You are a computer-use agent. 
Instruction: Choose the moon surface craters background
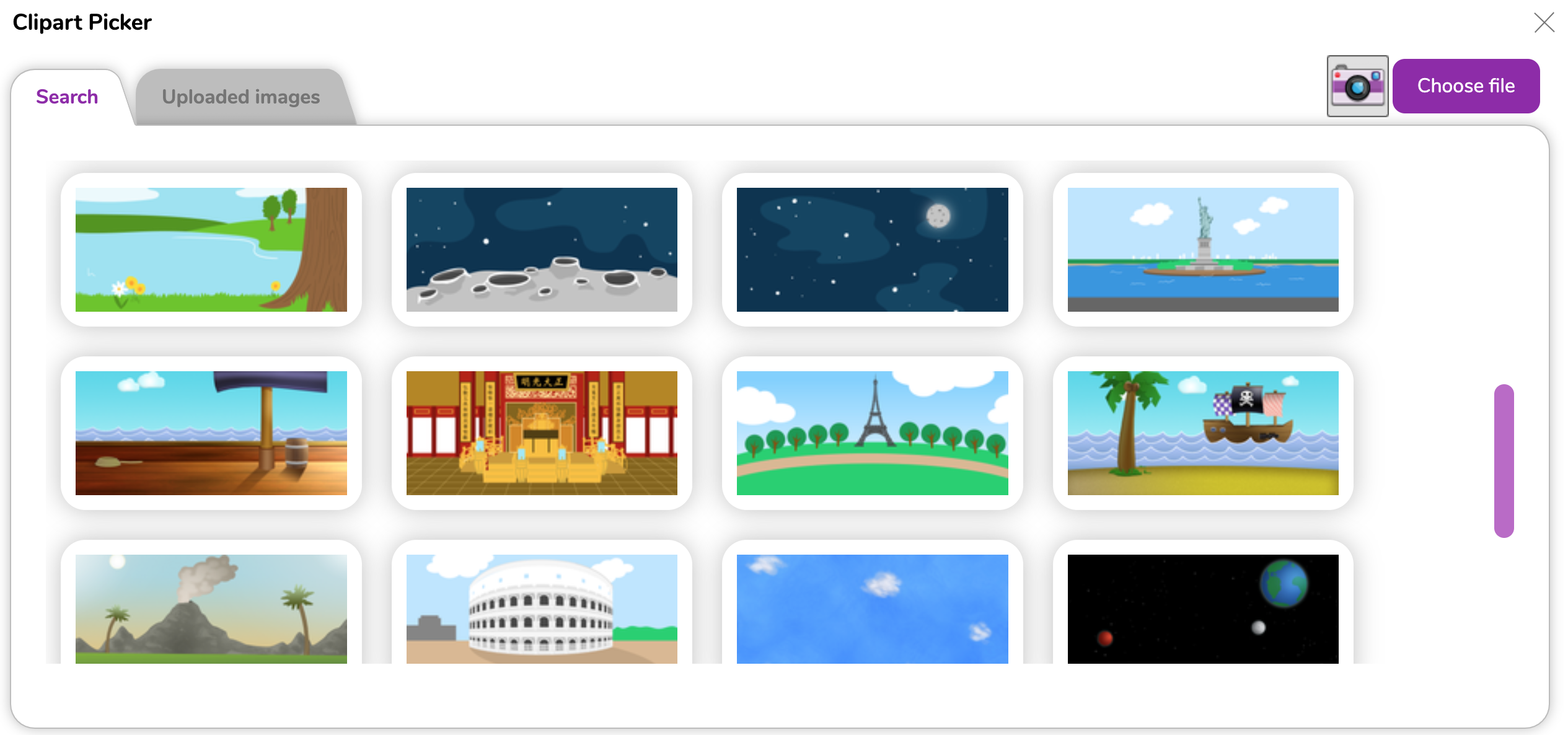pyautogui.click(x=542, y=249)
